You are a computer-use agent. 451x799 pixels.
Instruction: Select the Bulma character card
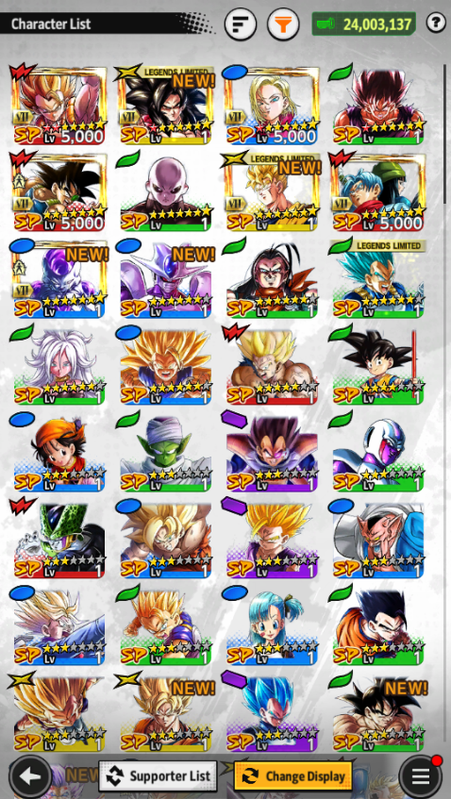point(272,626)
